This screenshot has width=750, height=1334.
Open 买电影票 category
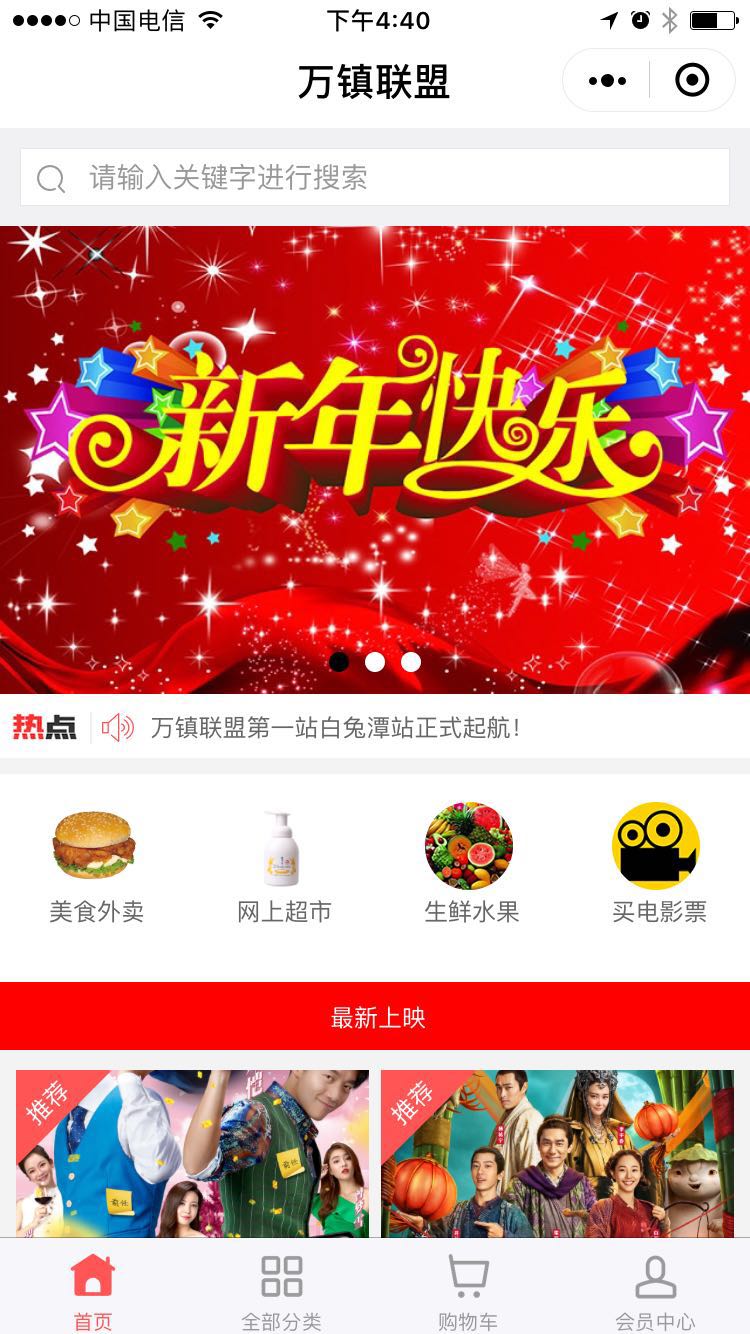(x=658, y=866)
